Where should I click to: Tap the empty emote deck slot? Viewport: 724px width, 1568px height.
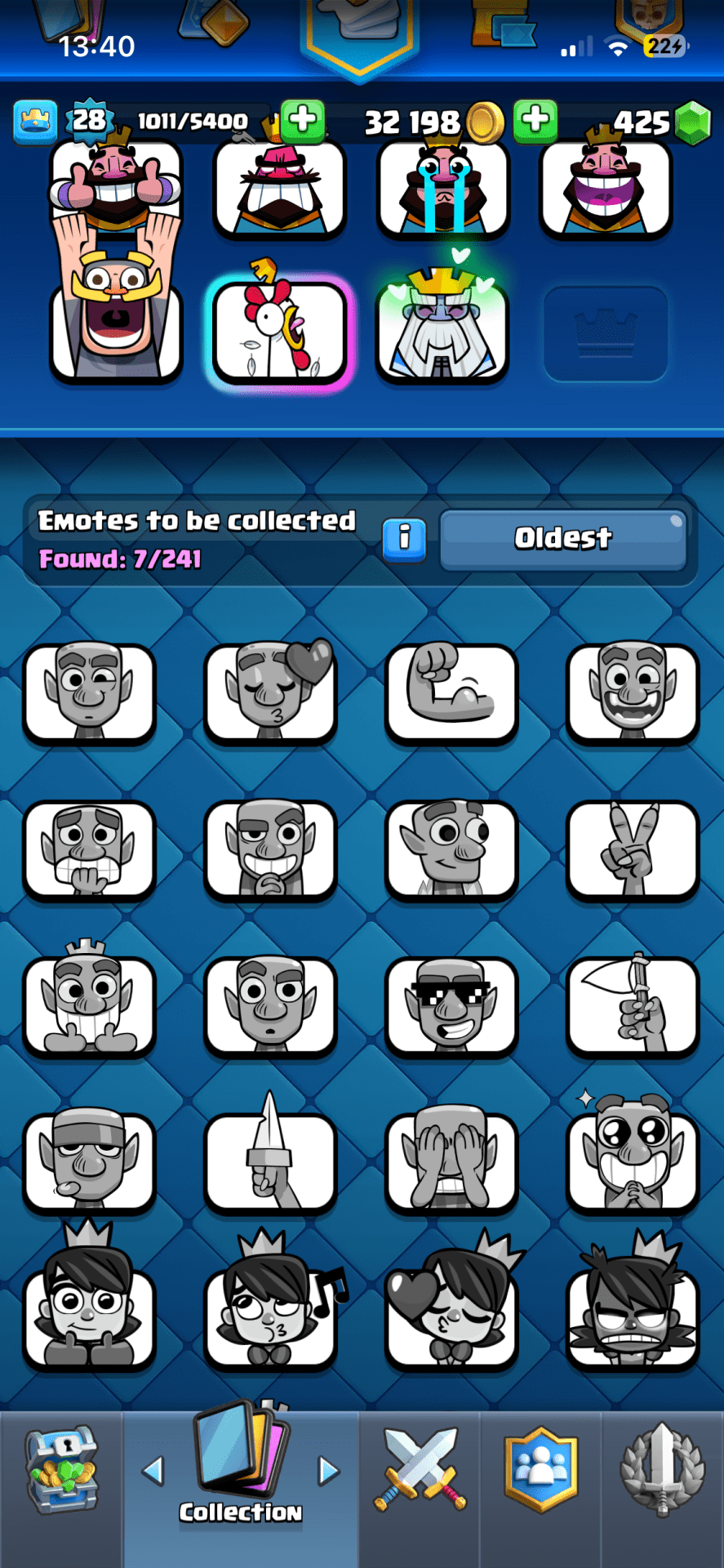coord(606,333)
